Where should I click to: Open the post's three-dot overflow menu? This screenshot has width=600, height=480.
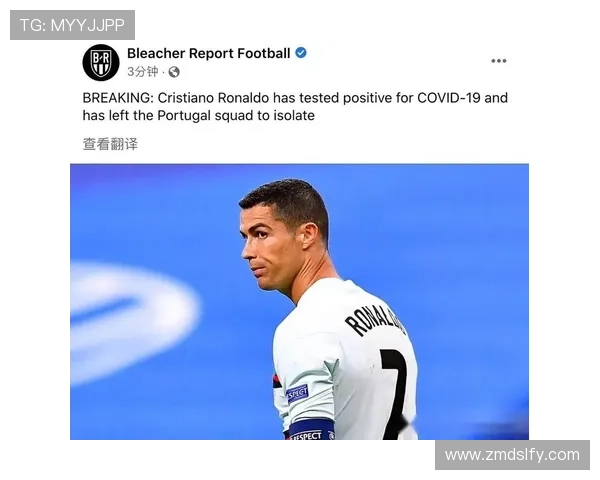coord(498,61)
